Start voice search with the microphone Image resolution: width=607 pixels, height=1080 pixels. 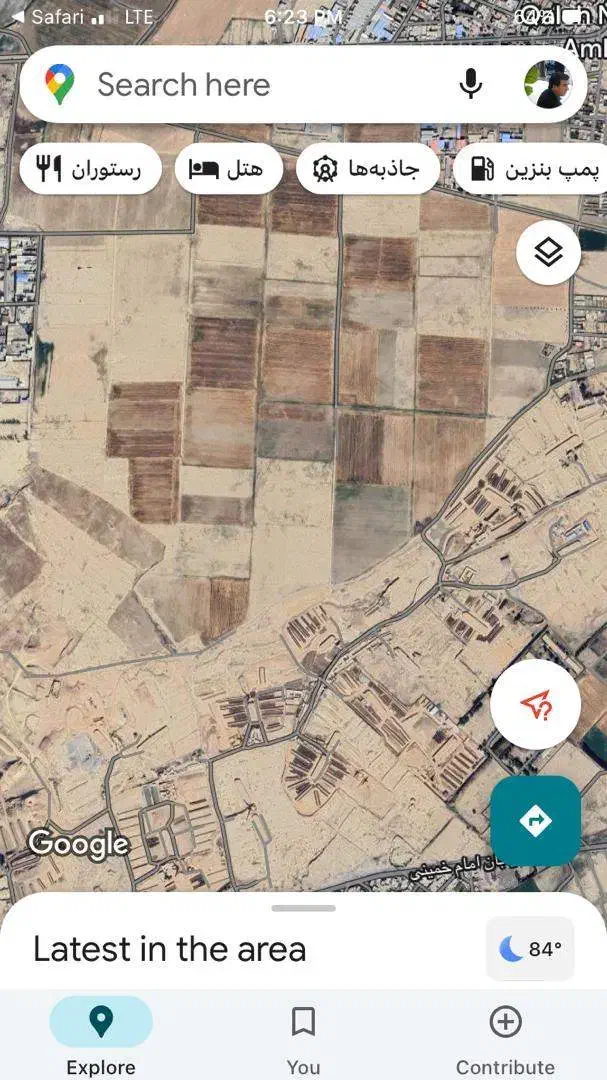pos(470,85)
